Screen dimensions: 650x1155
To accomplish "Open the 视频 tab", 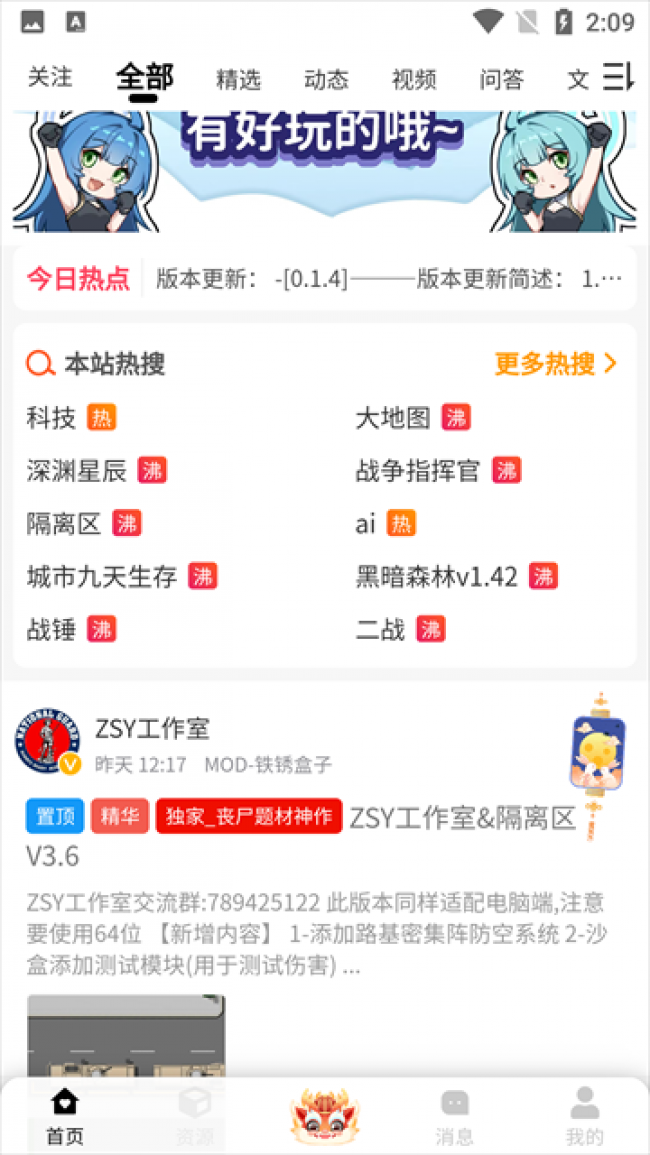I will [414, 79].
